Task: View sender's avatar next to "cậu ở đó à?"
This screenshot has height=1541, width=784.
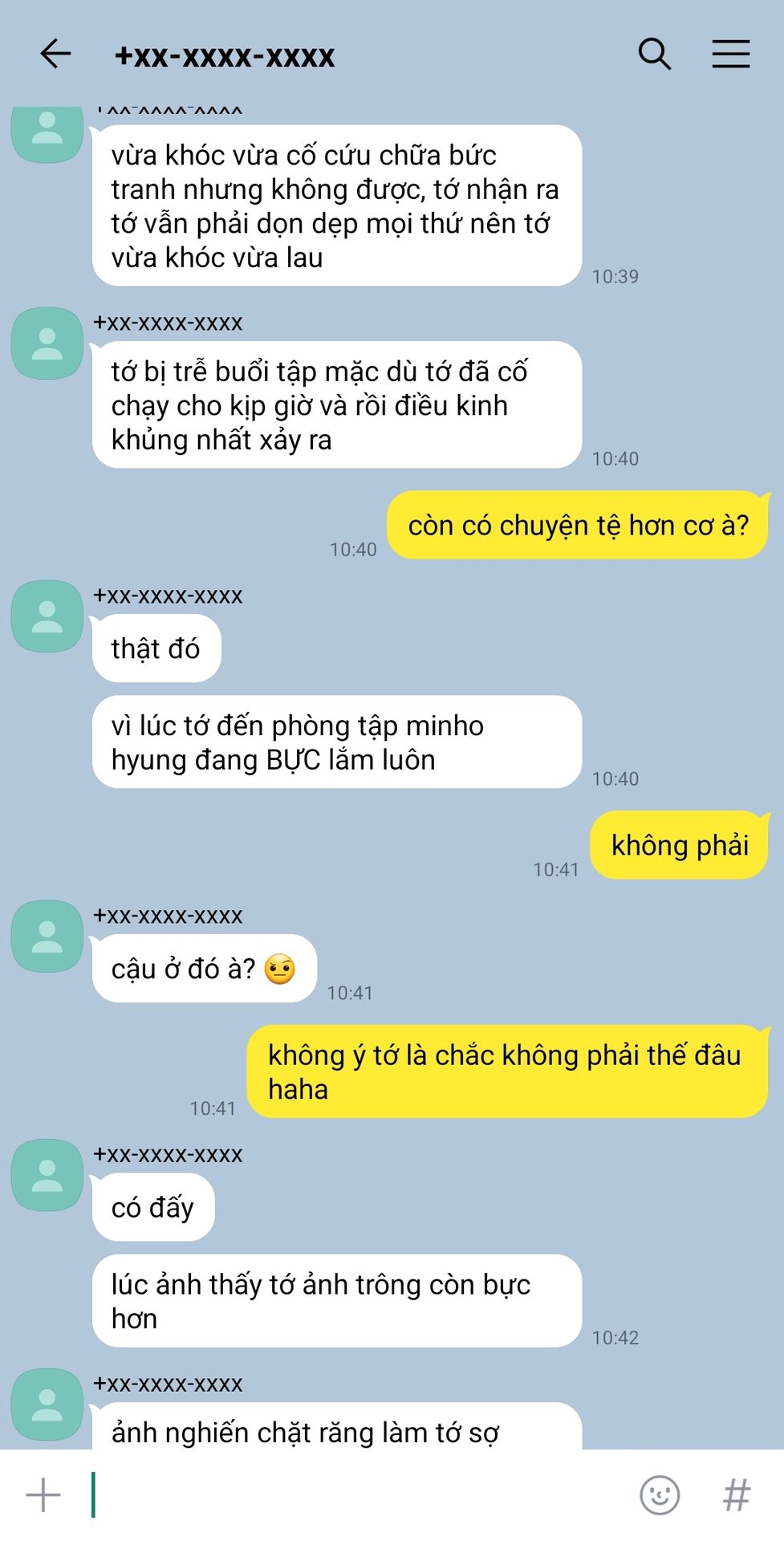Action: [x=47, y=936]
